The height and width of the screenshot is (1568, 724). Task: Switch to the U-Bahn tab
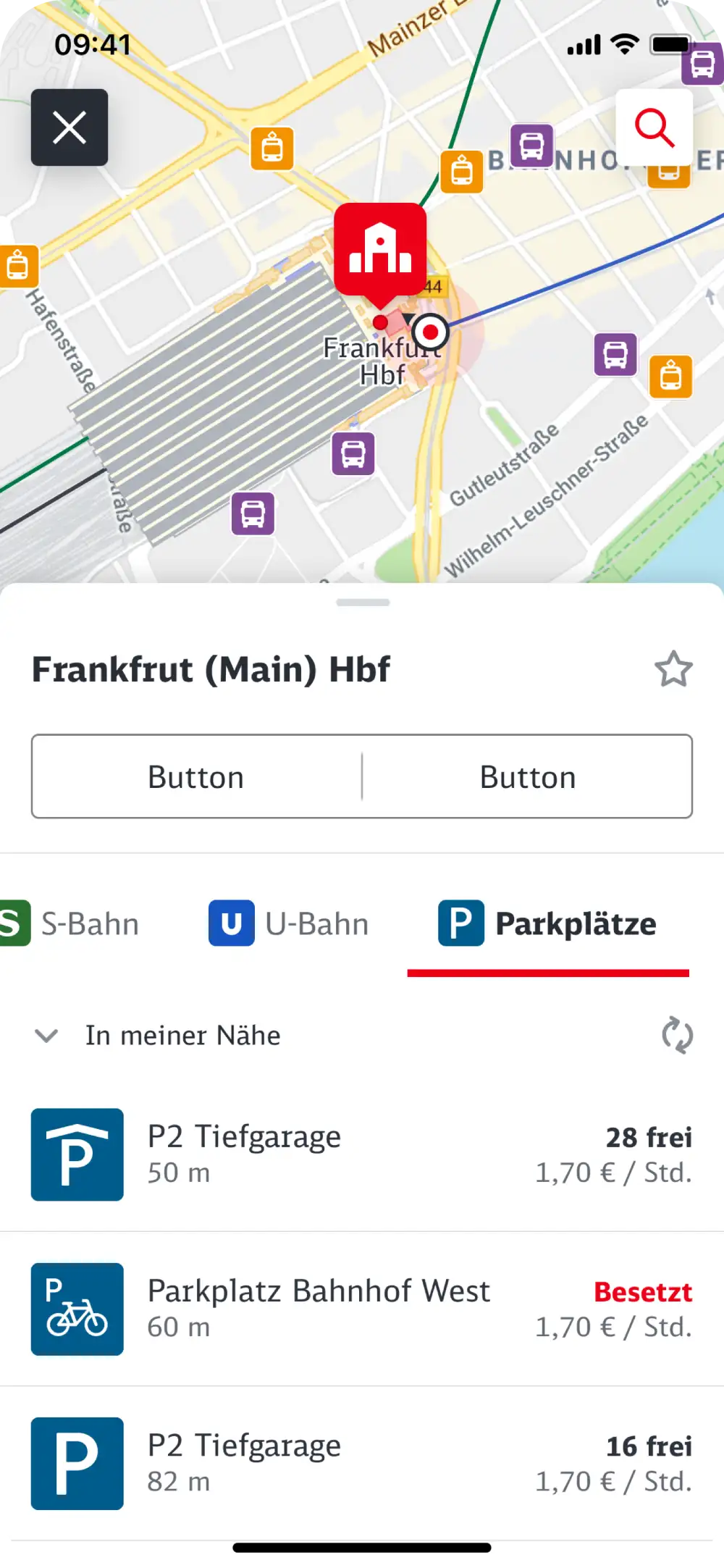tap(289, 923)
